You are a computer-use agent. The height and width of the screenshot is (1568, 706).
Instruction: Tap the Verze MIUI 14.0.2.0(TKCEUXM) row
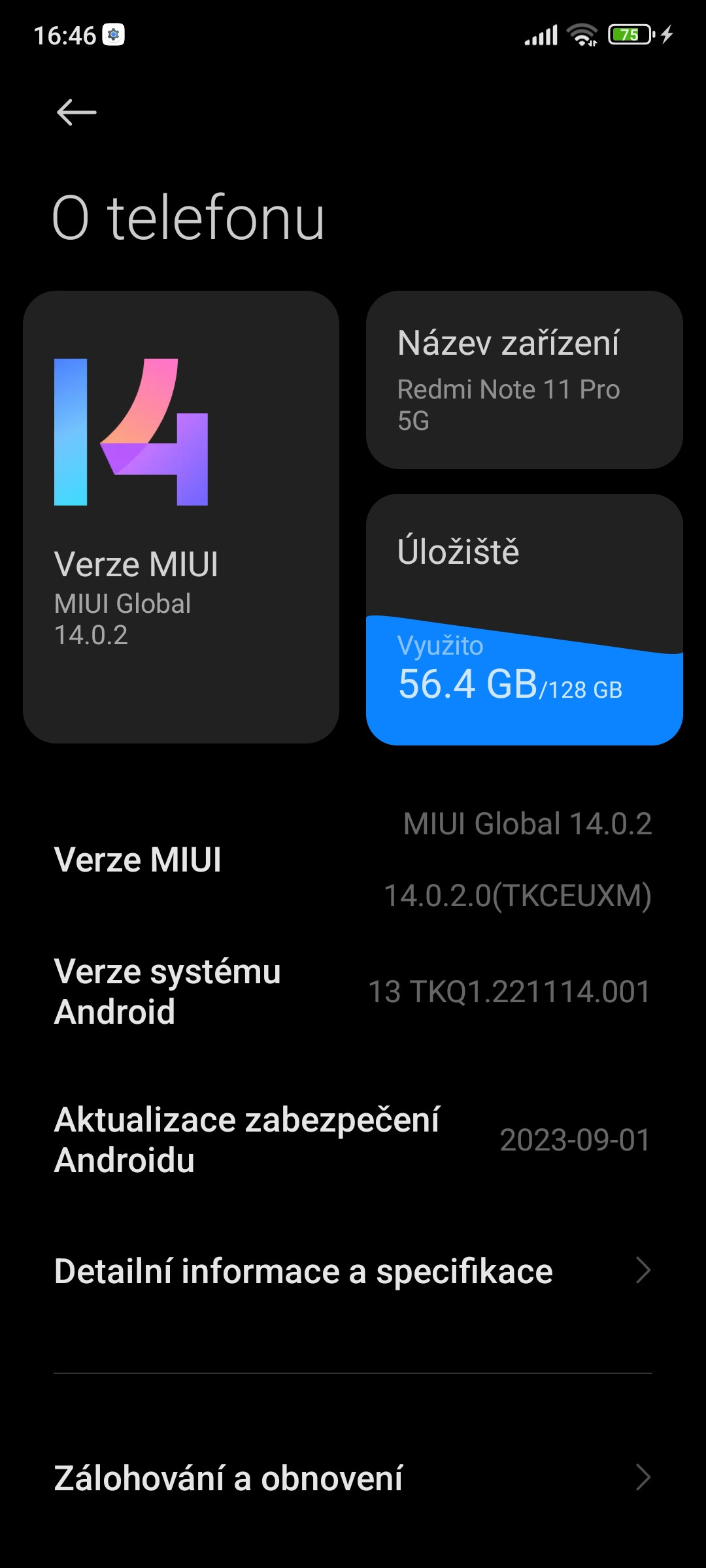[x=353, y=859]
